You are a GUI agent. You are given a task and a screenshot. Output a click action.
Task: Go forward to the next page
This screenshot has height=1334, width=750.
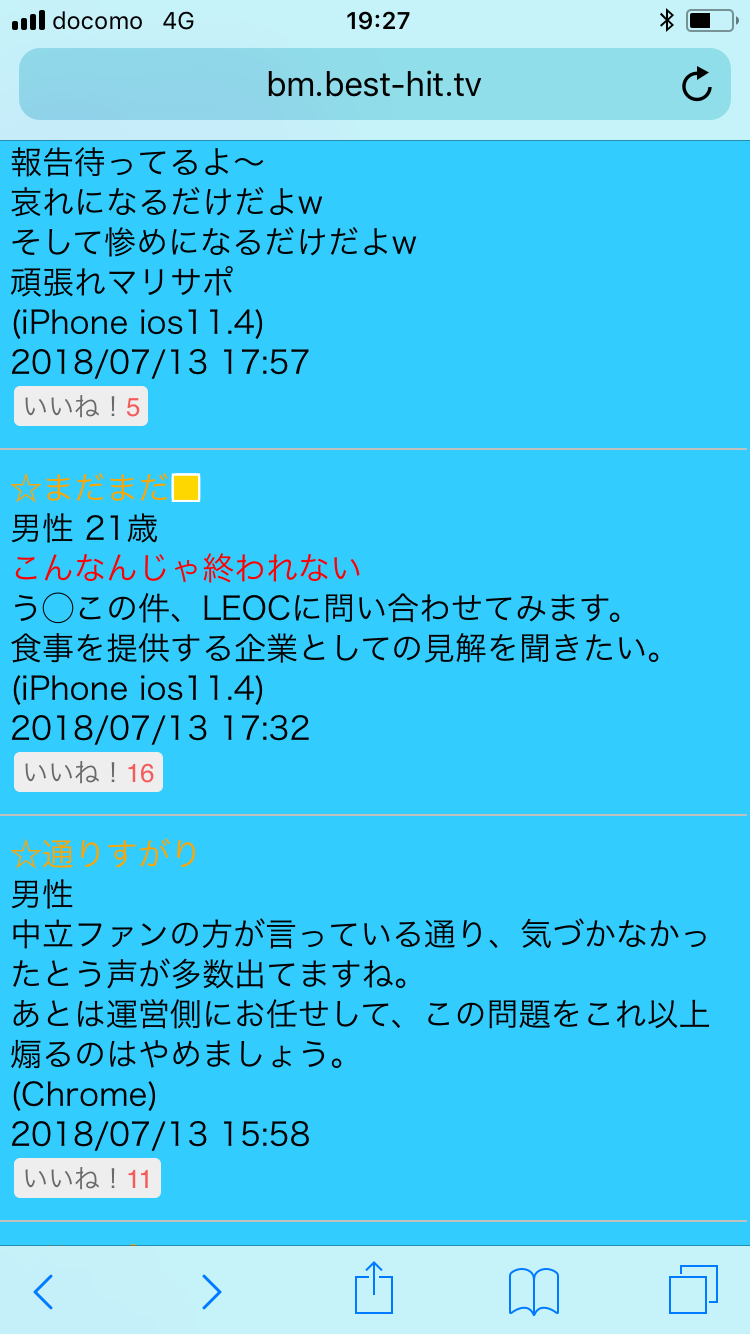coord(211,1291)
